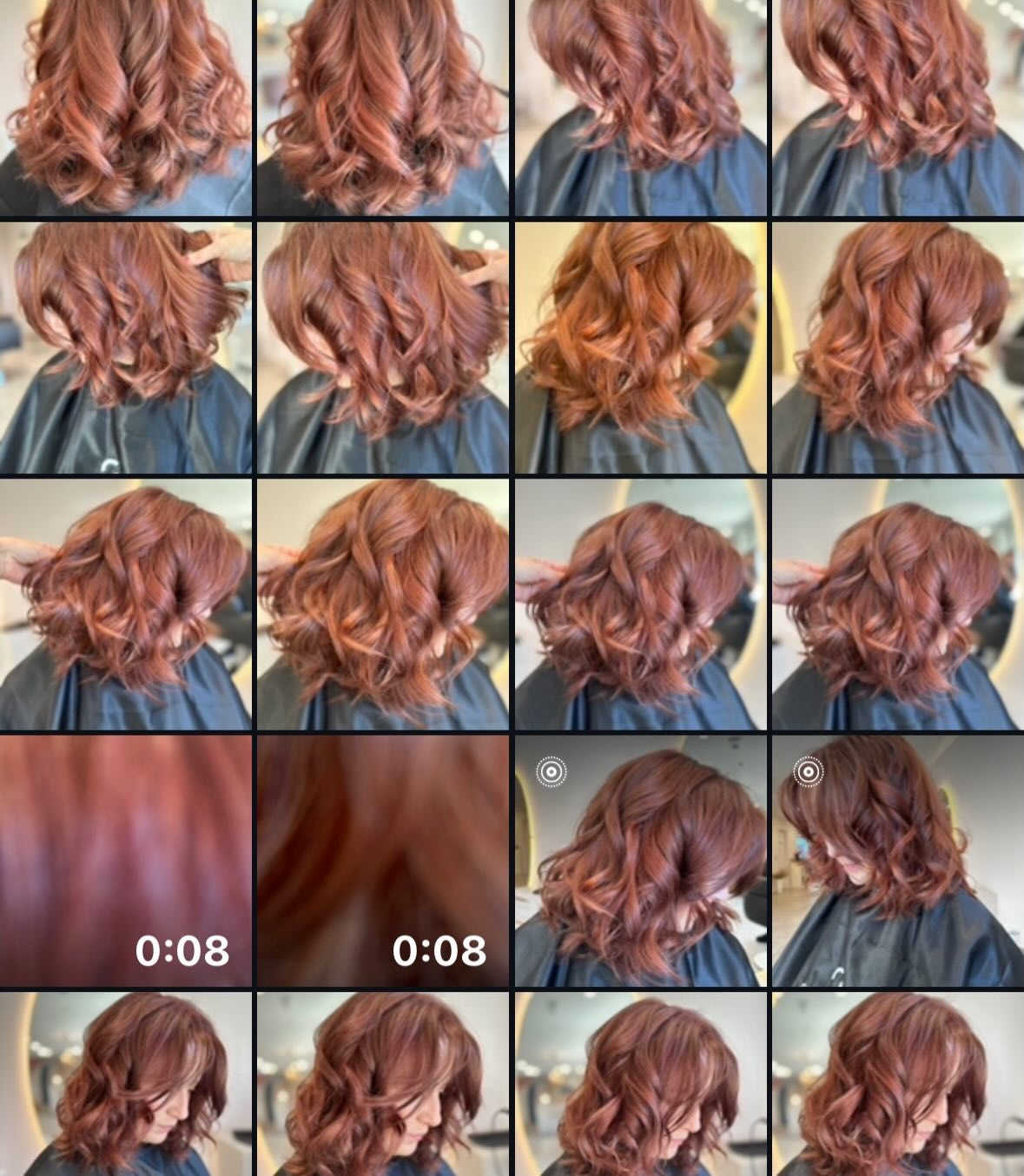Open the live photo showing the woman's face looking down

[897, 860]
